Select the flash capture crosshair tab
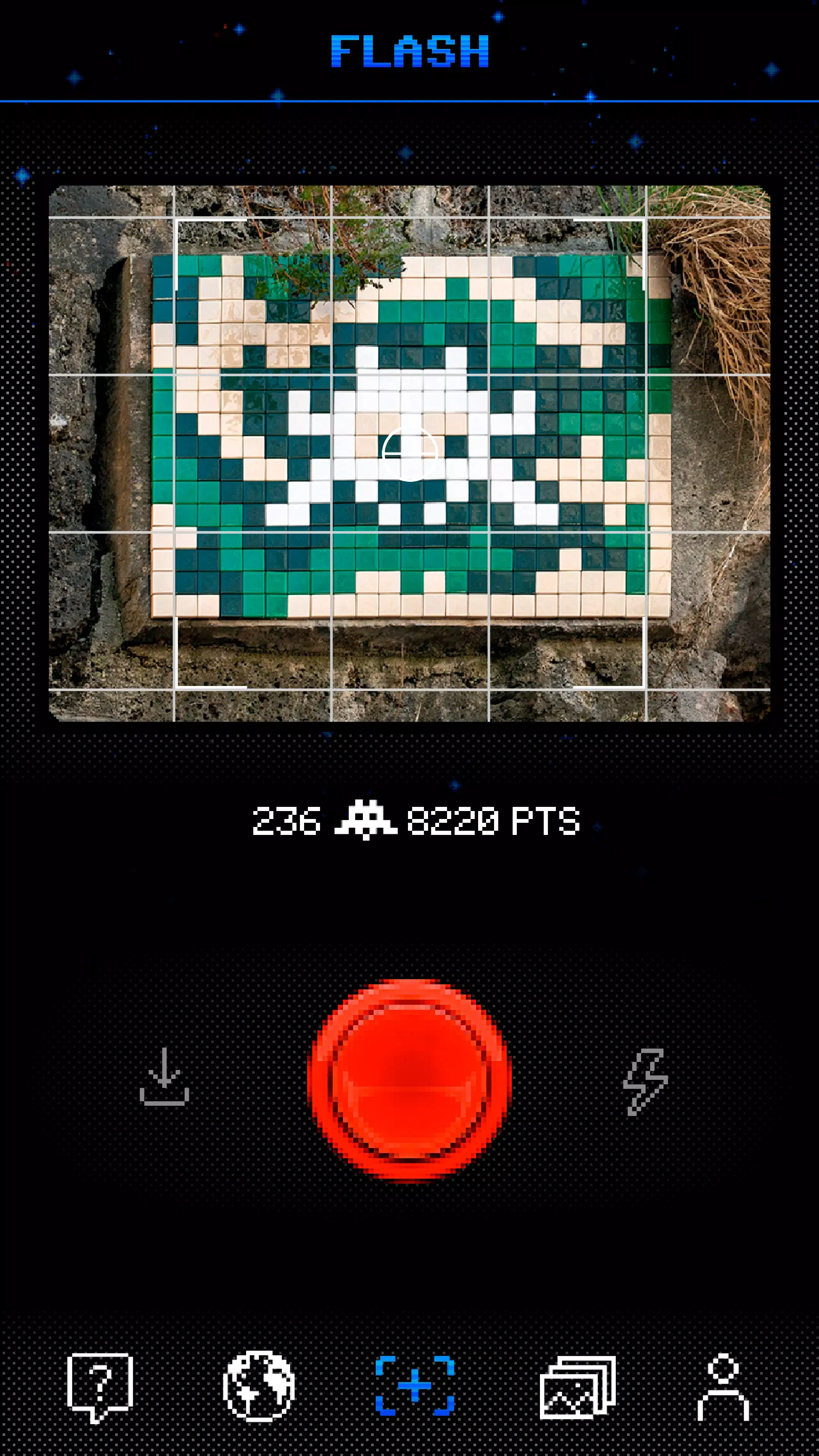The height and width of the screenshot is (1456, 819). pyautogui.click(x=415, y=1385)
